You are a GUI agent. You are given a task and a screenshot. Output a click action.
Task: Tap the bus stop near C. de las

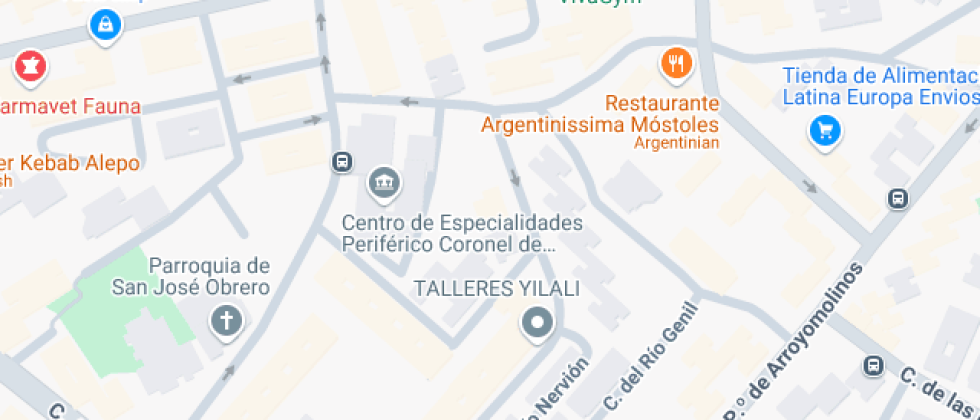pos(873,366)
